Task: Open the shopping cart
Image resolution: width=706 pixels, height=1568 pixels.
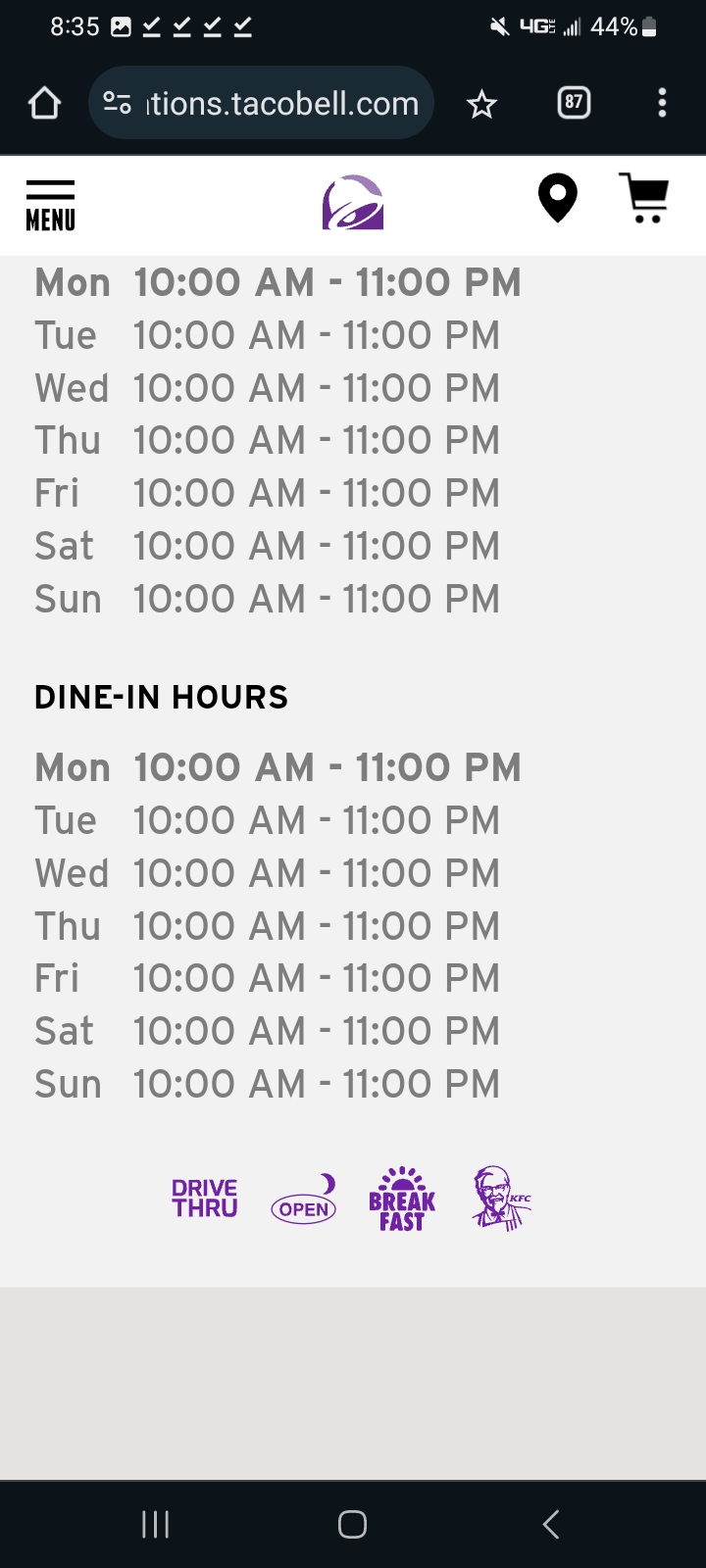Action: point(644,198)
